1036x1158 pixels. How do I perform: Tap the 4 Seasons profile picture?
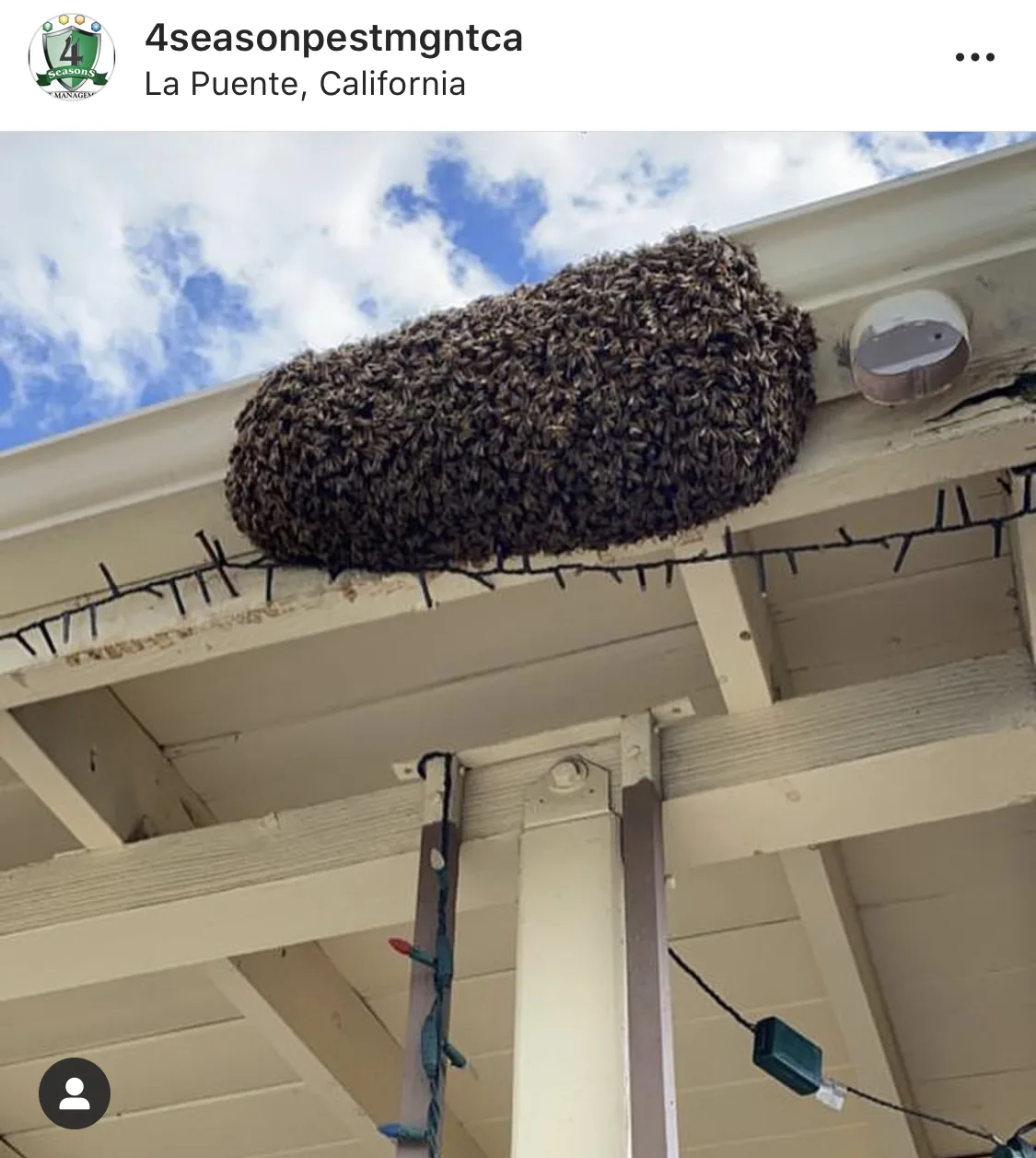click(x=72, y=57)
